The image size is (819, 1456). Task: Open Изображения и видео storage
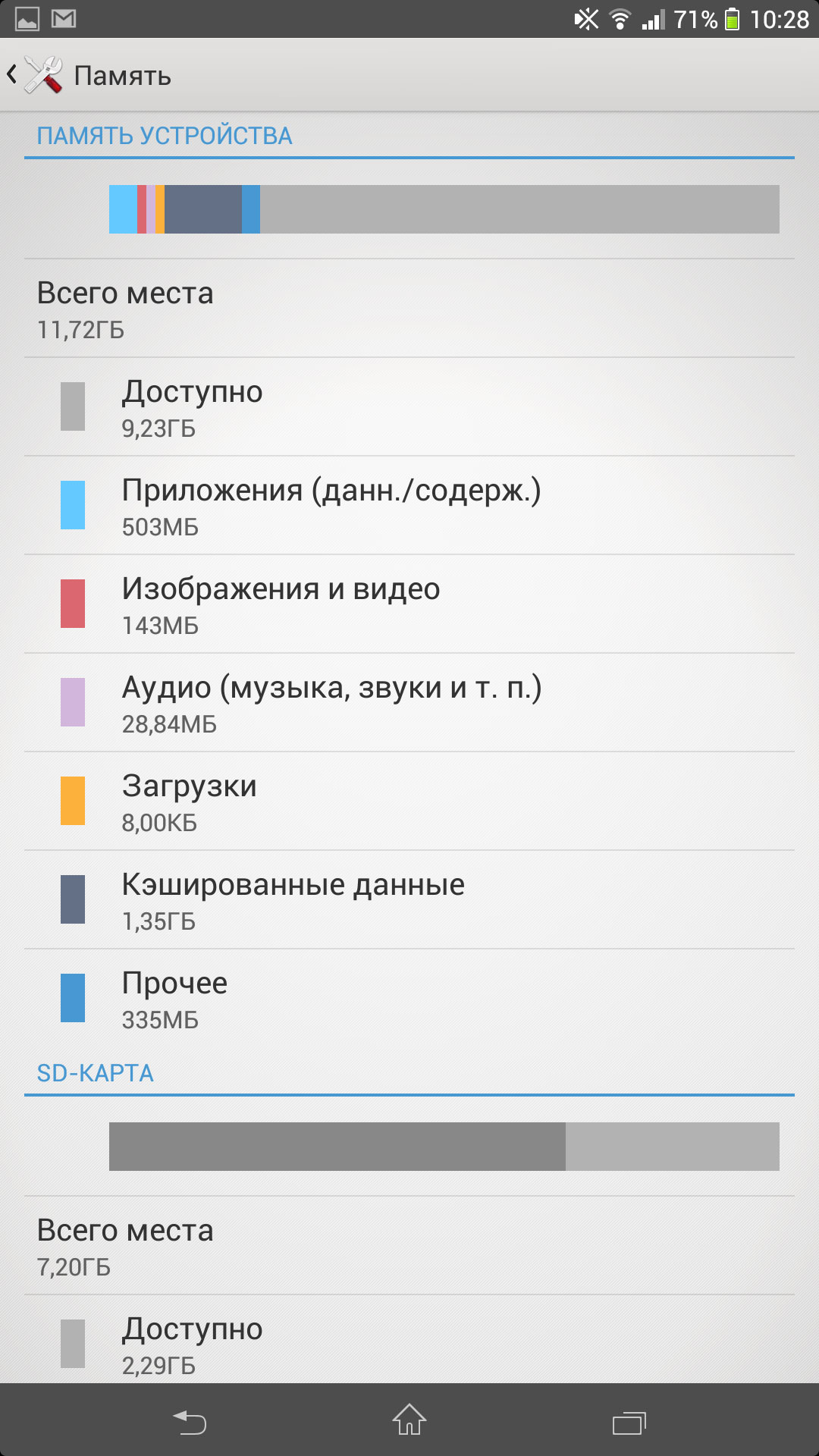pos(409,604)
